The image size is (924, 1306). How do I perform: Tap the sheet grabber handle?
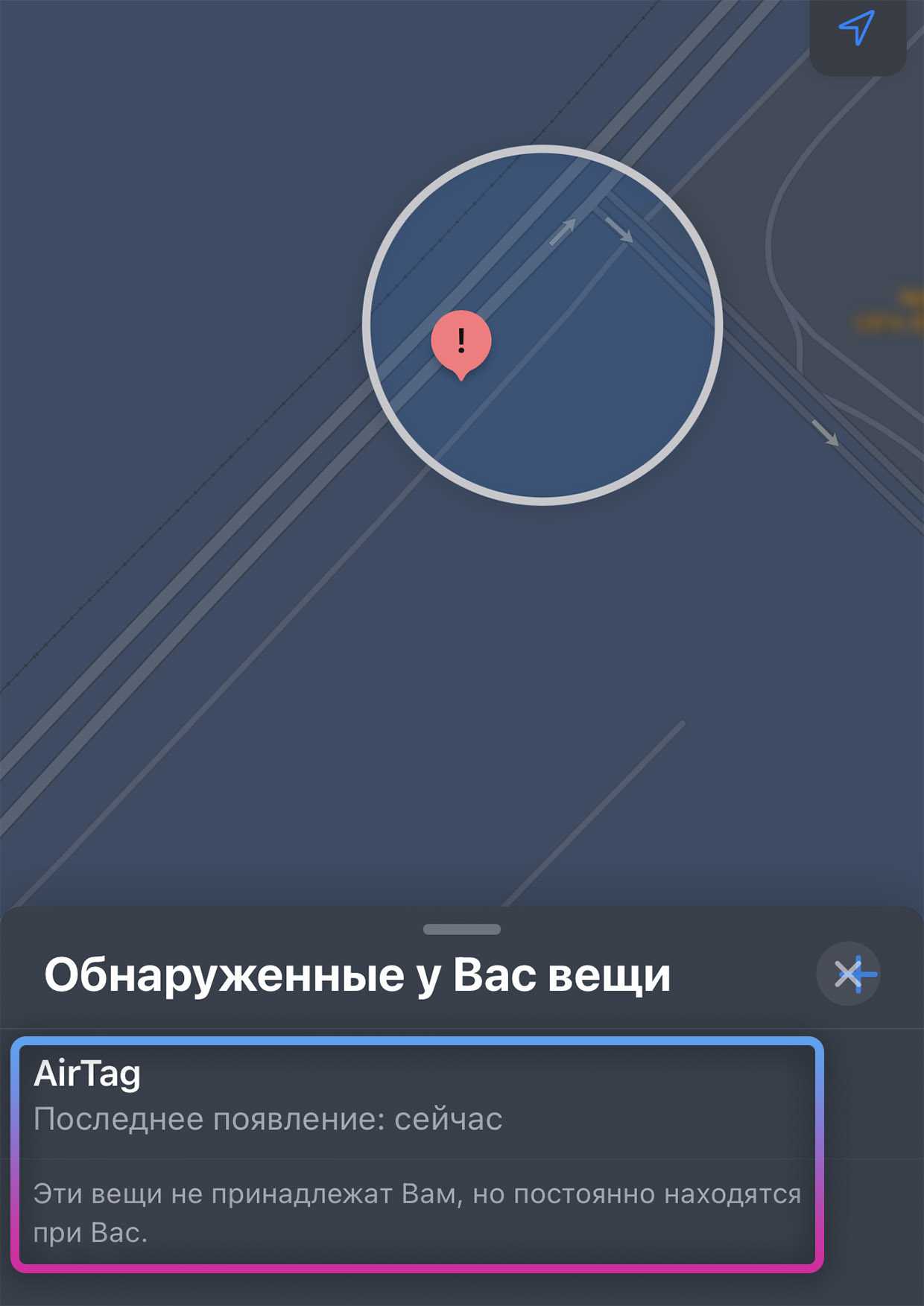(462, 929)
